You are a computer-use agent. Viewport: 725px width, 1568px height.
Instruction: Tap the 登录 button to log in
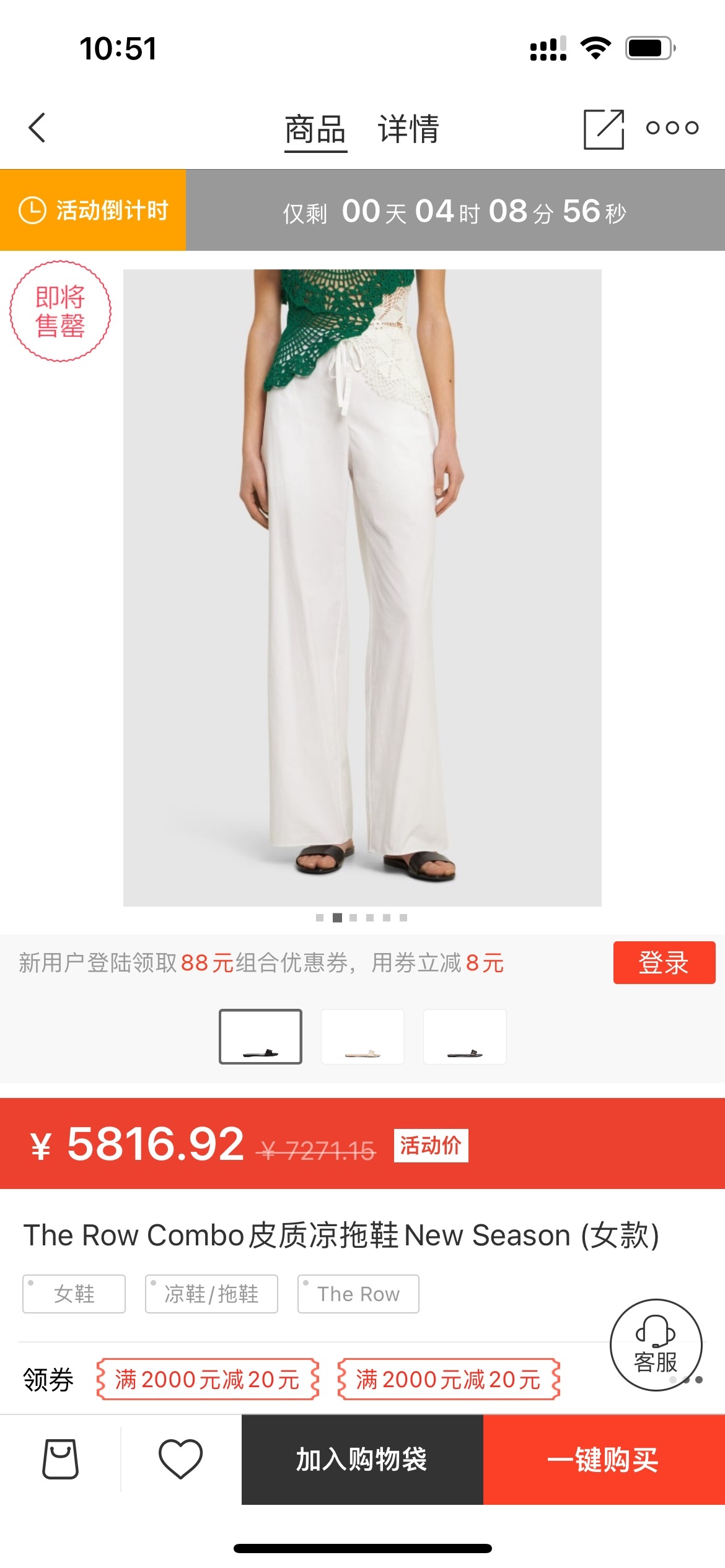click(664, 962)
